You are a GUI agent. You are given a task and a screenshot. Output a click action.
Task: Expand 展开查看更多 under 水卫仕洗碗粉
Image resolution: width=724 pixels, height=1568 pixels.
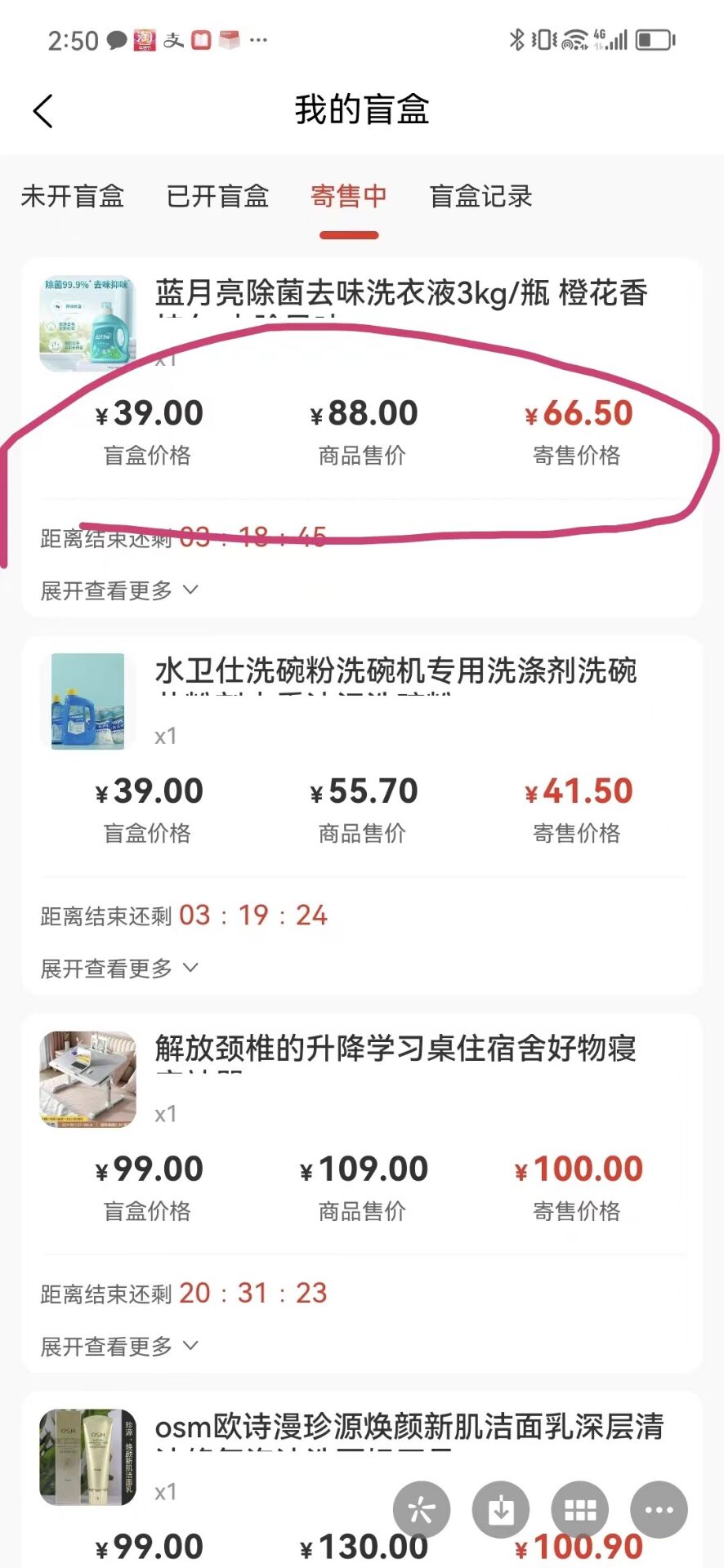[119, 969]
